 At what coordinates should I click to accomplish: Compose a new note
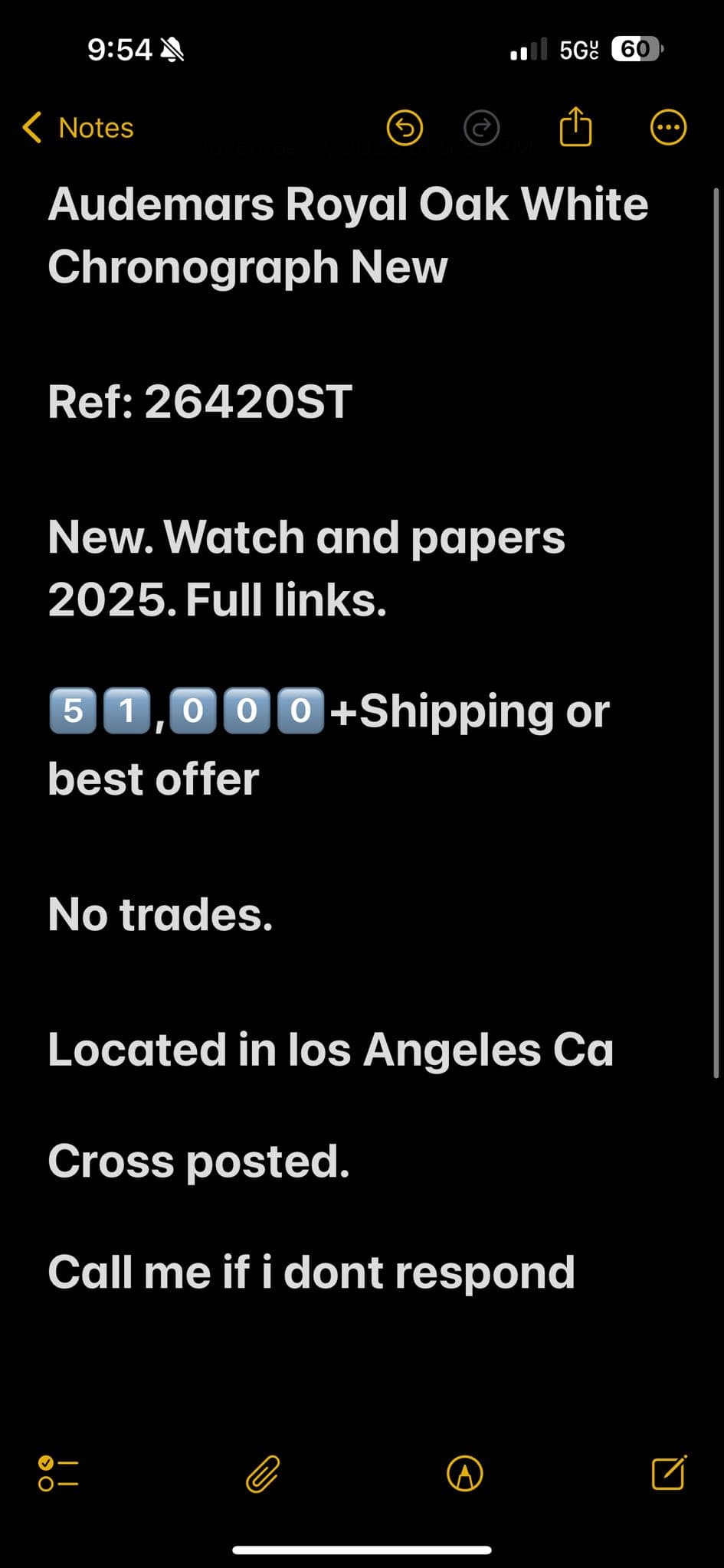pos(668,1472)
